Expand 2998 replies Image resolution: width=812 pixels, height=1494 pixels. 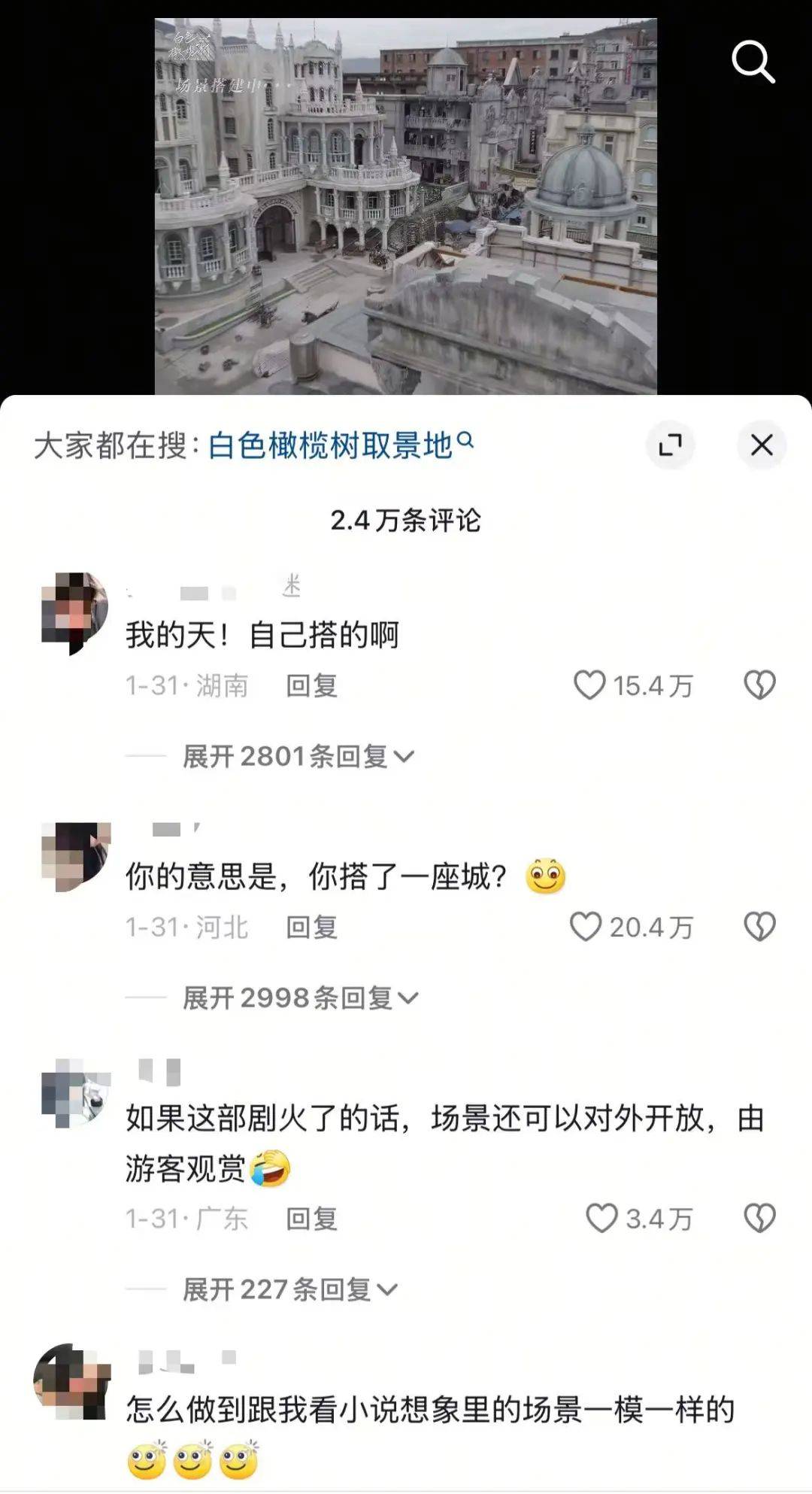[x=299, y=998]
